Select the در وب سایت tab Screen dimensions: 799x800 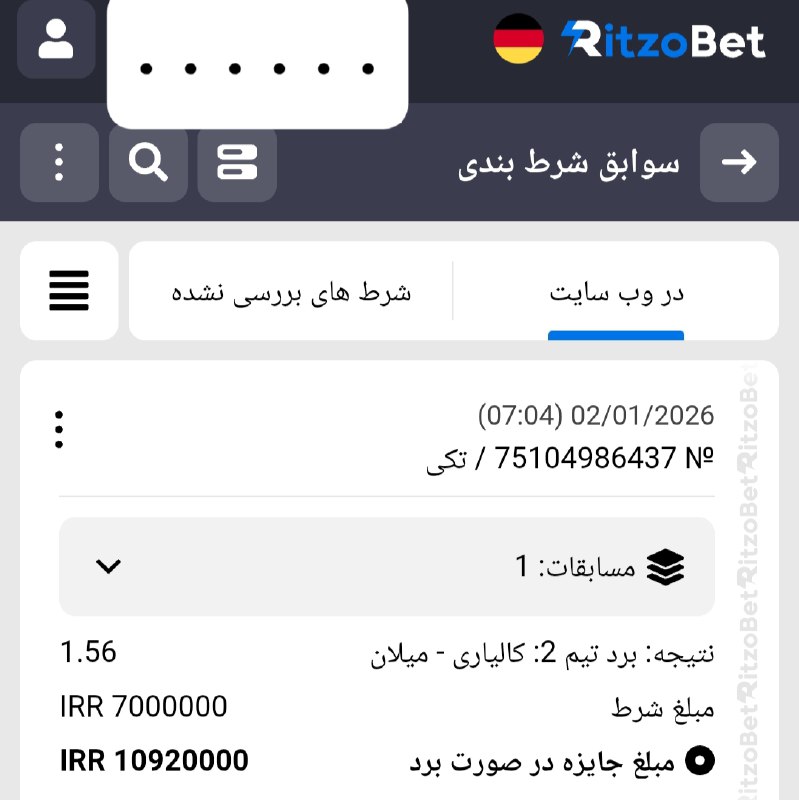[616, 293]
